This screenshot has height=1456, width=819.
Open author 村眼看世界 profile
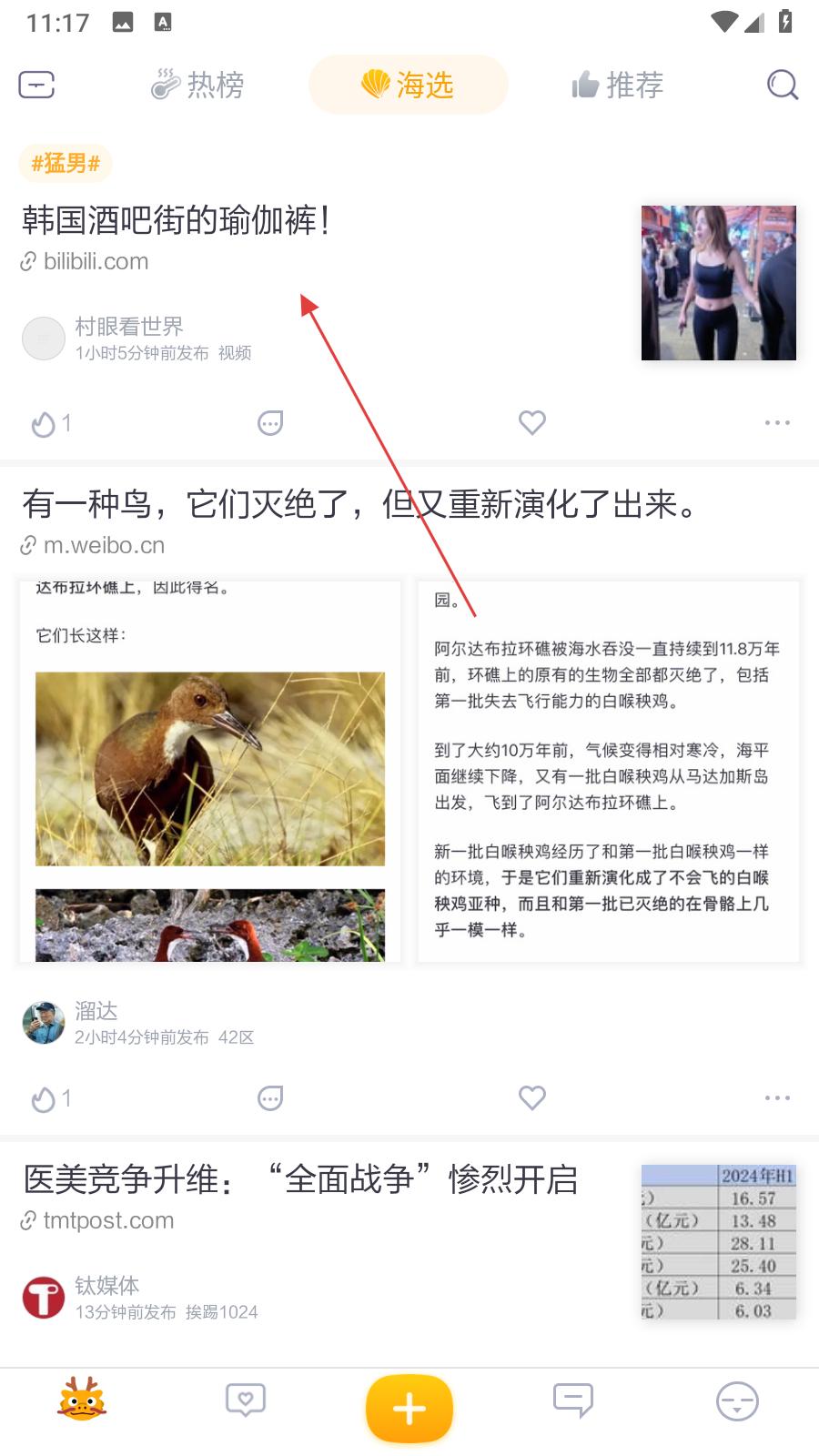pyautogui.click(x=128, y=327)
